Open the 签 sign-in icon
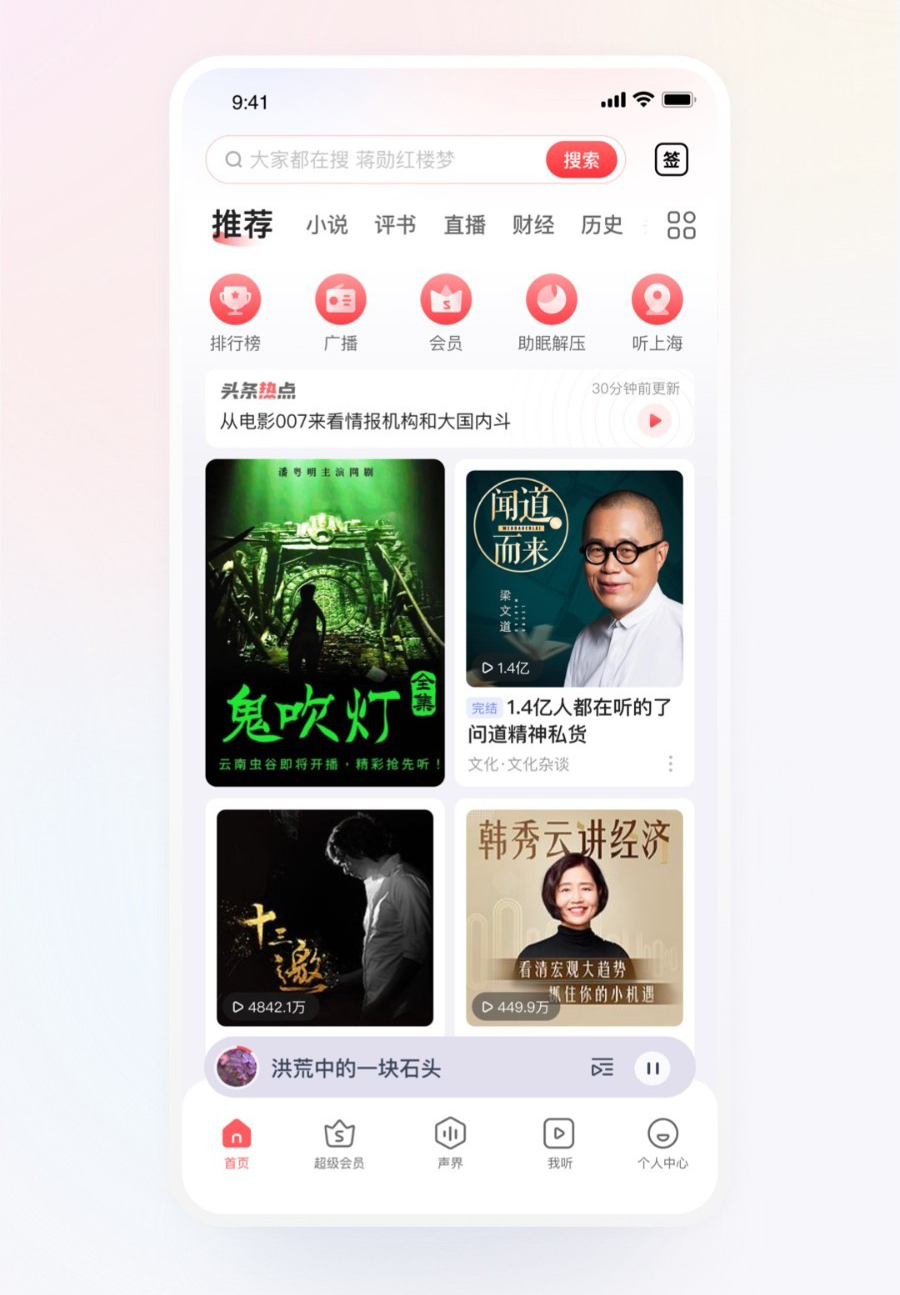900x1295 pixels. pyautogui.click(x=671, y=160)
